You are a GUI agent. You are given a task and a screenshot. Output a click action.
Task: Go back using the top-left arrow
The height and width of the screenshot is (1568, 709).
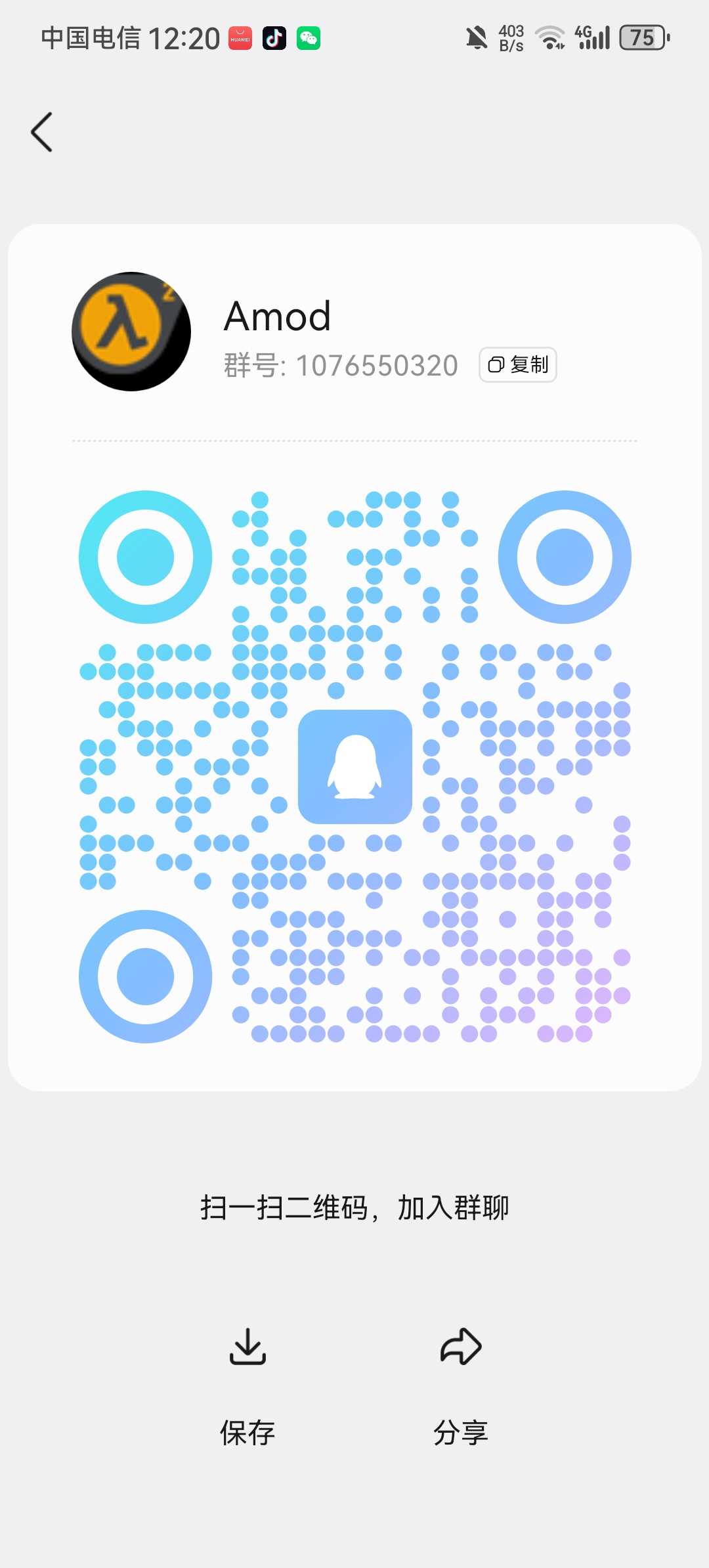coord(42,132)
